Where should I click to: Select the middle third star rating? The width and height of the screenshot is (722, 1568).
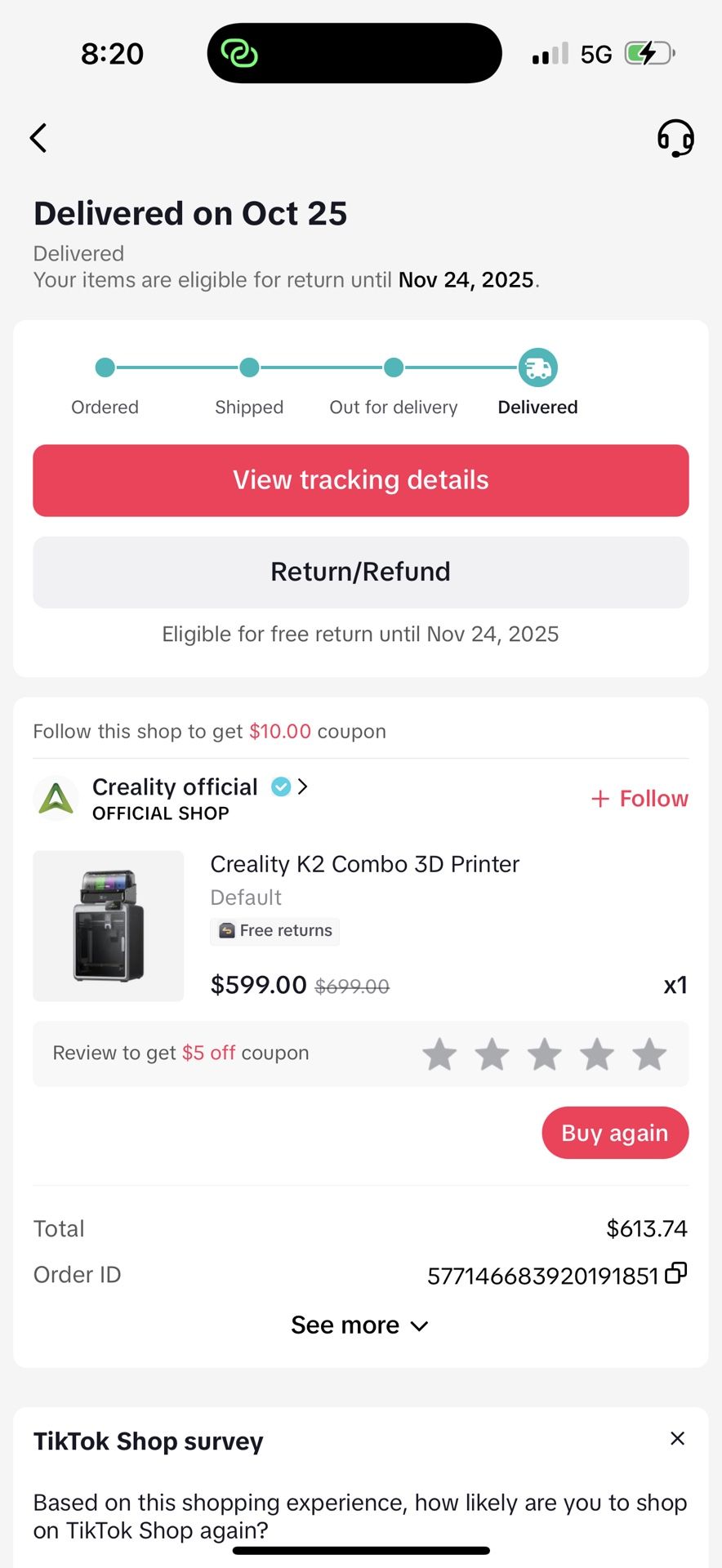coord(544,1054)
